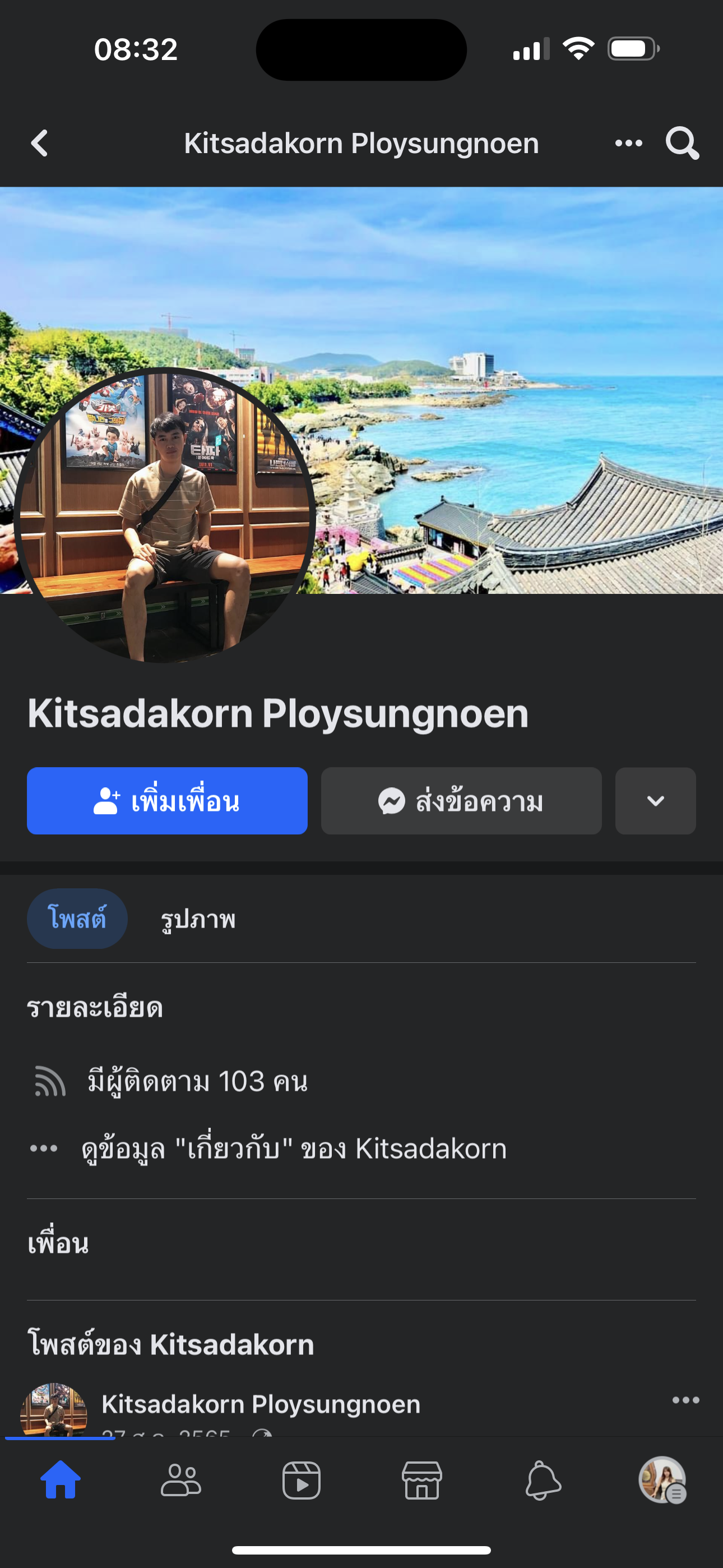Select the โพสต์ tab
Screen dimensions: 723x1568
click(x=77, y=919)
